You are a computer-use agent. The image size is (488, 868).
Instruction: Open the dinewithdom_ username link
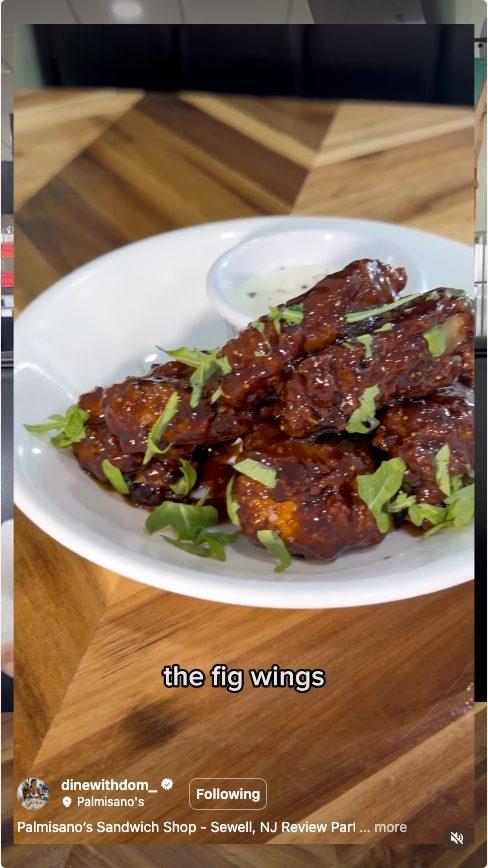(x=108, y=785)
